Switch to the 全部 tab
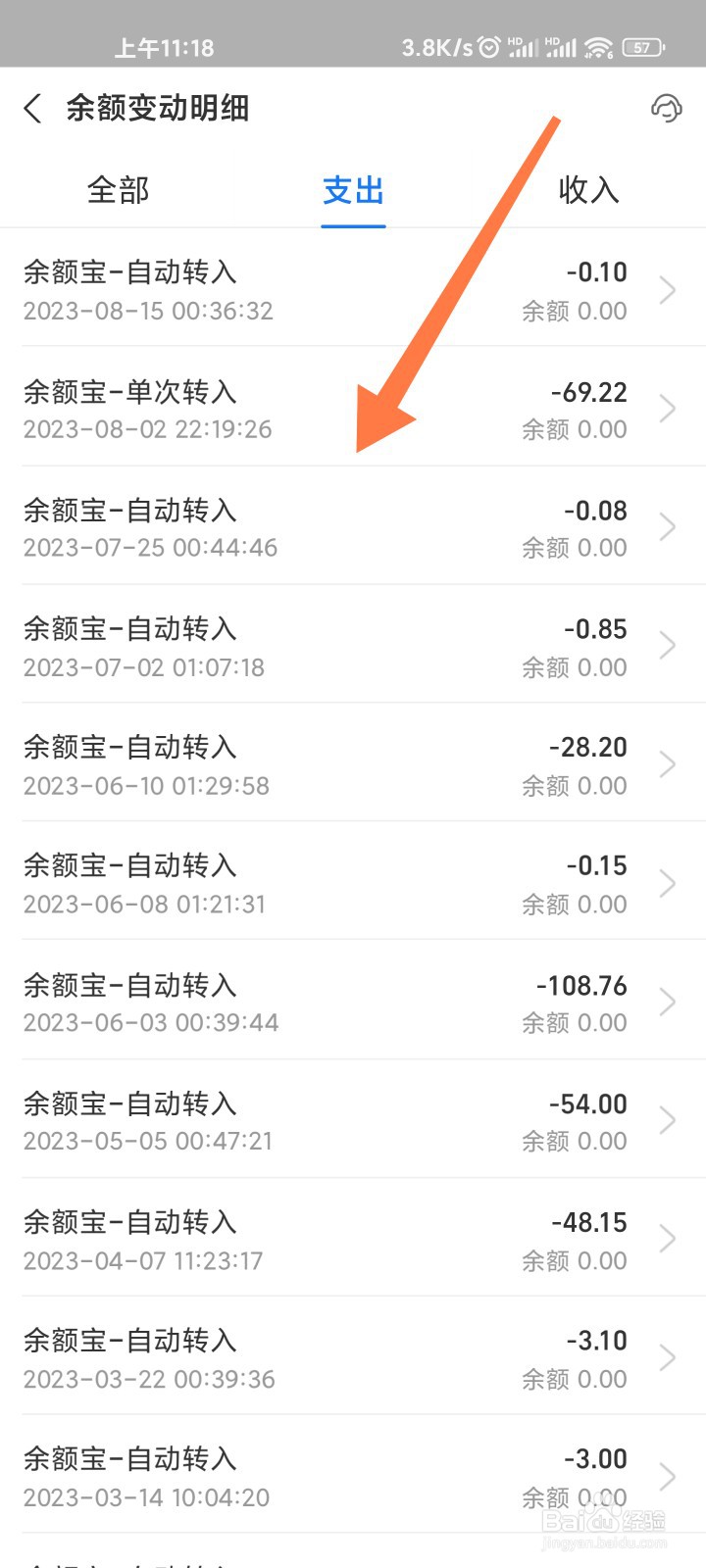Viewport: 706px width, 1568px height. point(118,190)
